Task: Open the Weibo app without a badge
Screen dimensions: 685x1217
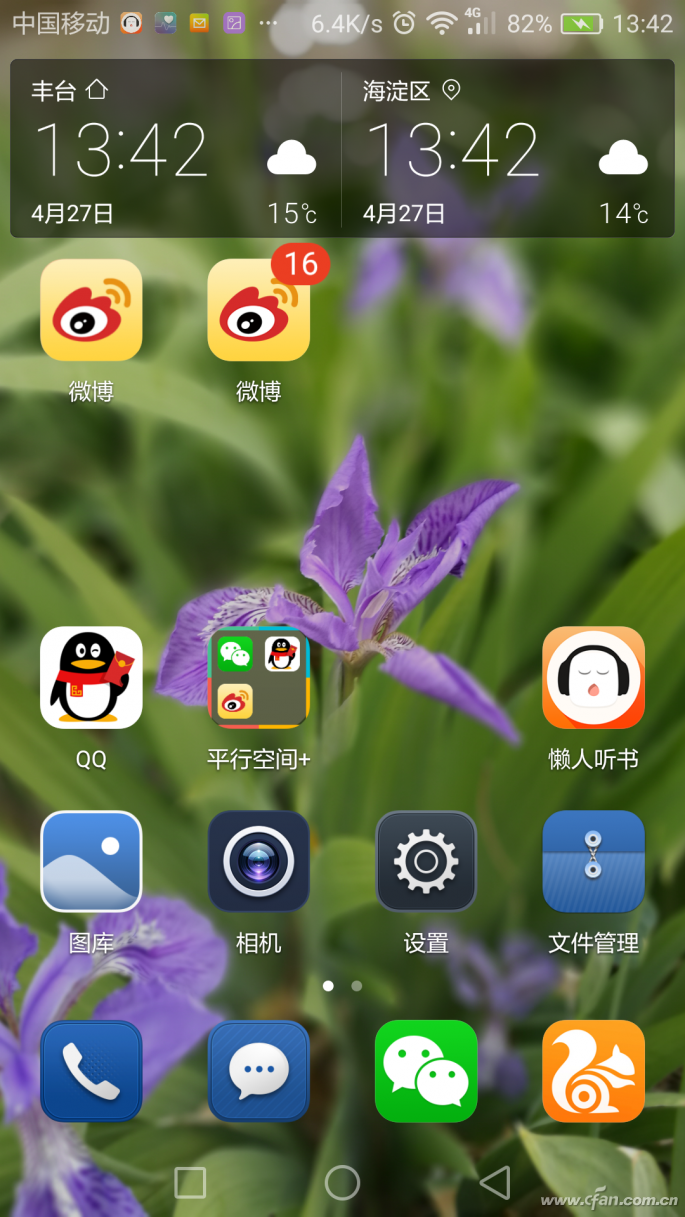Action: pos(91,311)
